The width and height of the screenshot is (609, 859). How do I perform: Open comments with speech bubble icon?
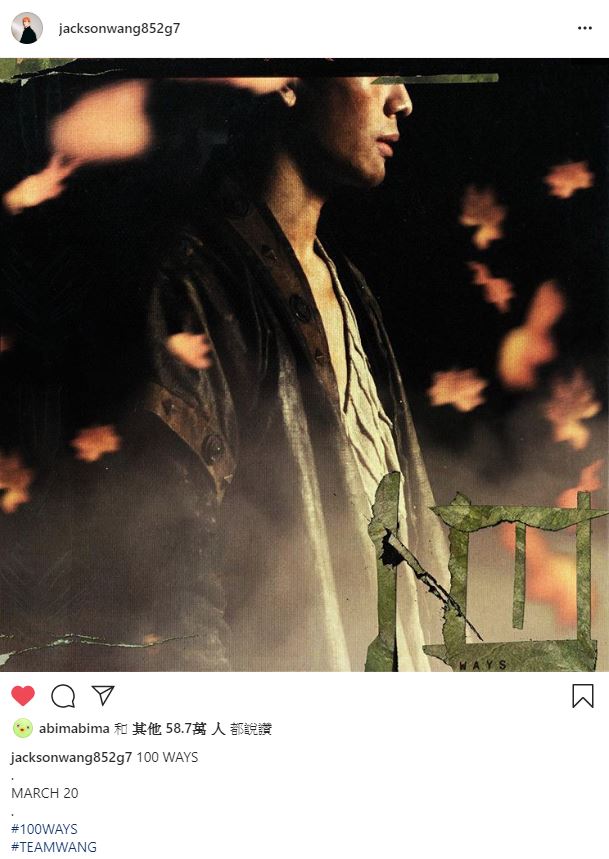63,696
